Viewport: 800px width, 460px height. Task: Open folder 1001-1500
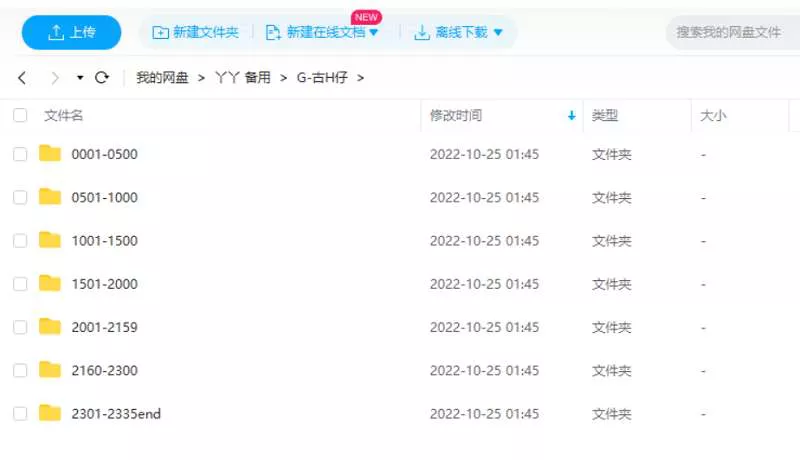click(x=104, y=240)
